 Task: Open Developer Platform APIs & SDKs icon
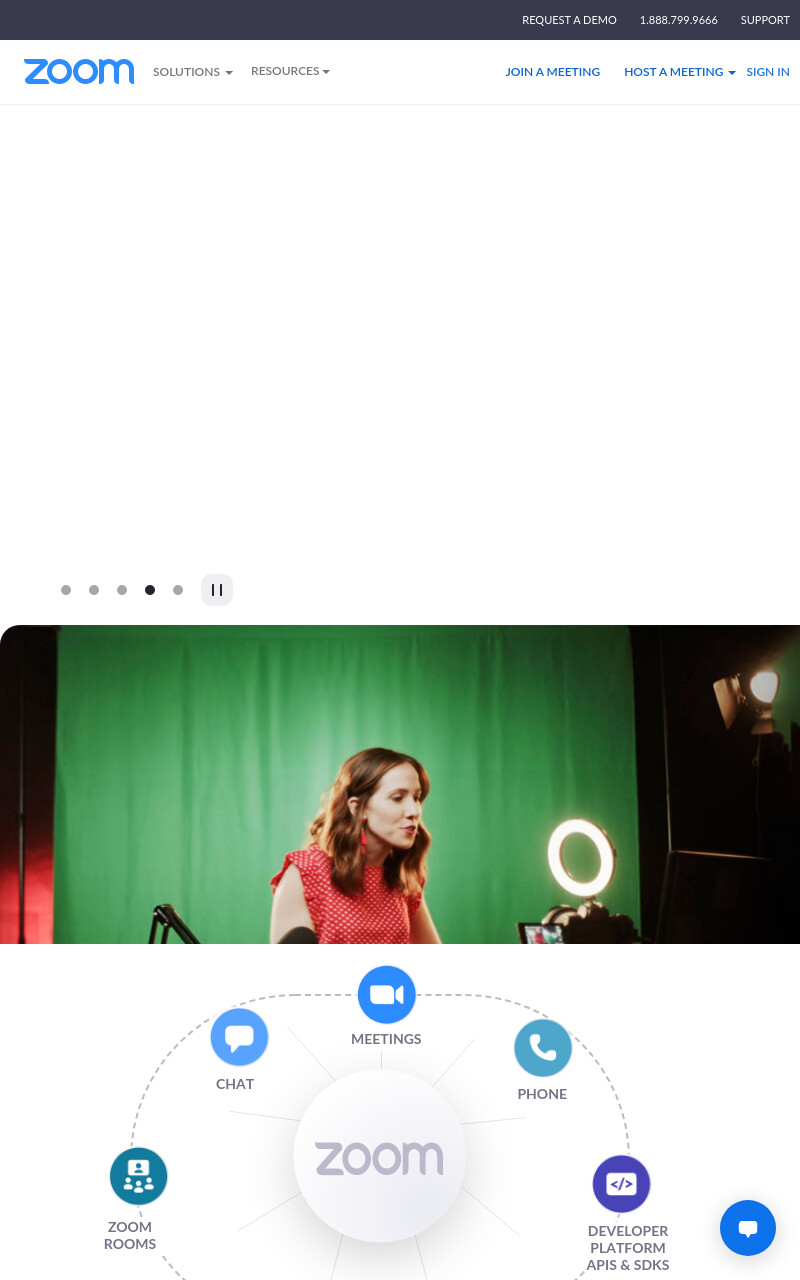click(x=621, y=1184)
